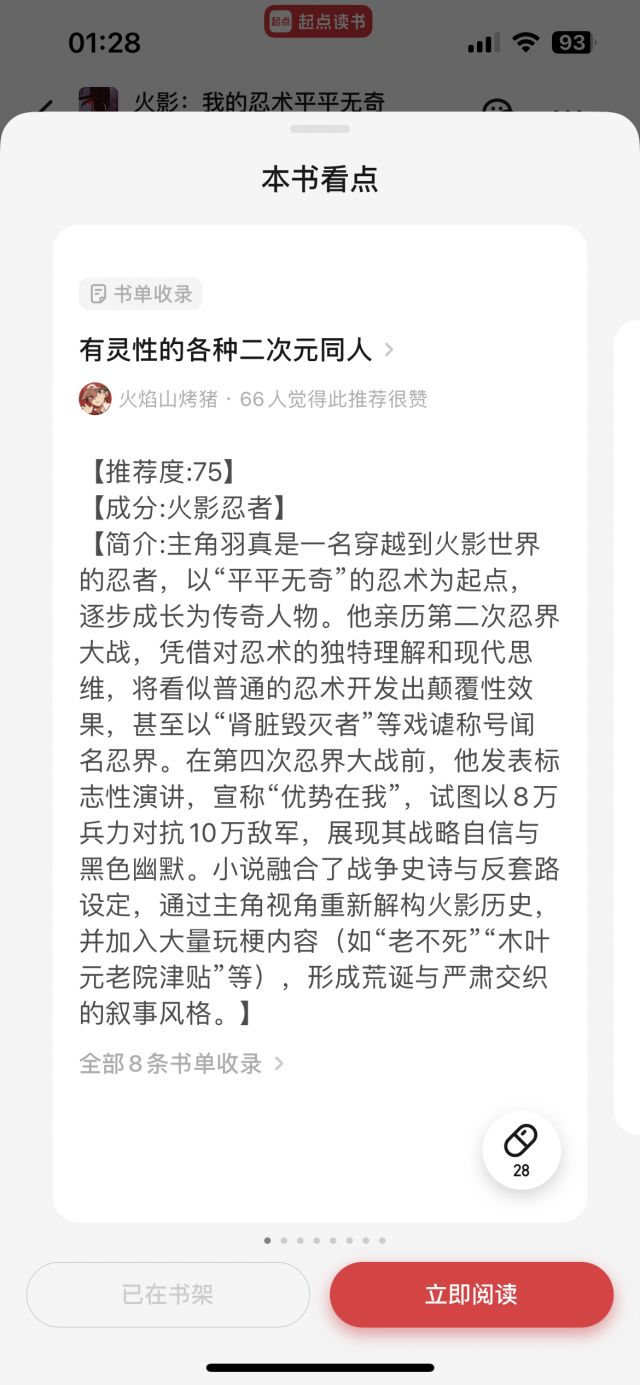Open the 有灵性的各种二次元同人 book list
This screenshot has width=640, height=1385.
click(x=235, y=349)
